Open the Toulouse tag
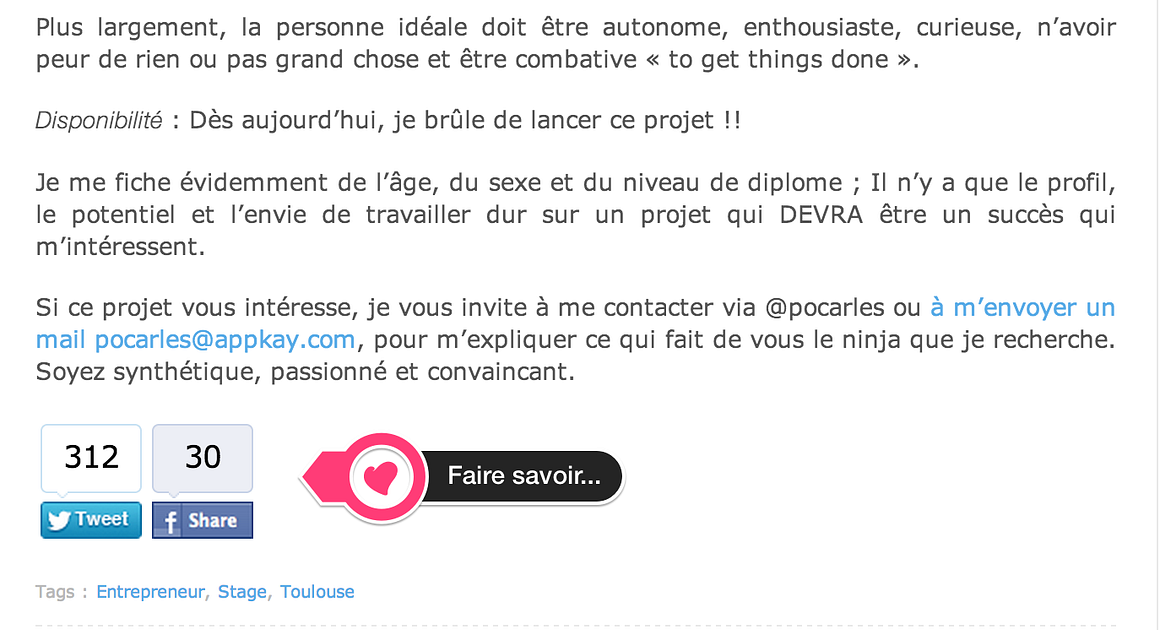The height and width of the screenshot is (630, 1160). 317,592
